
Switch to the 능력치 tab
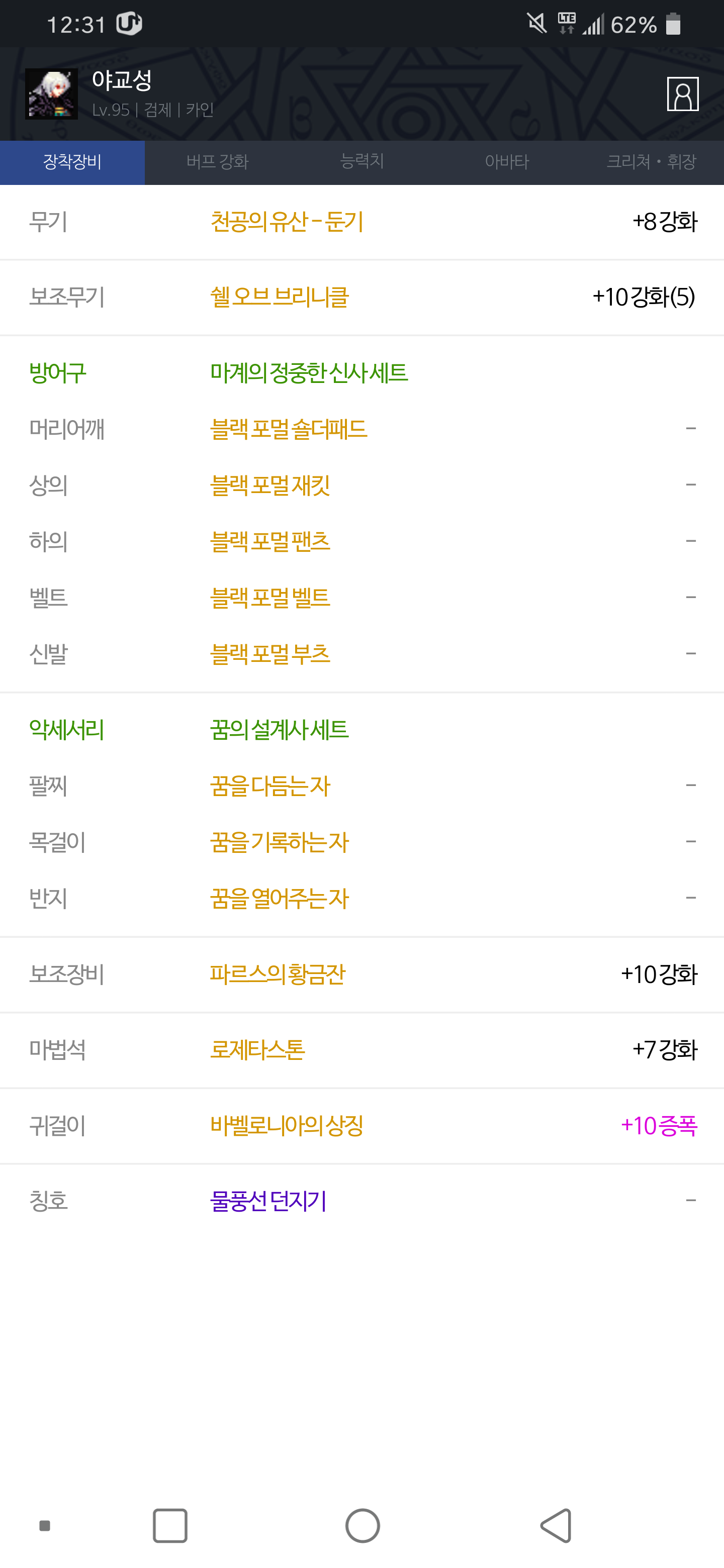pyautogui.click(x=361, y=162)
